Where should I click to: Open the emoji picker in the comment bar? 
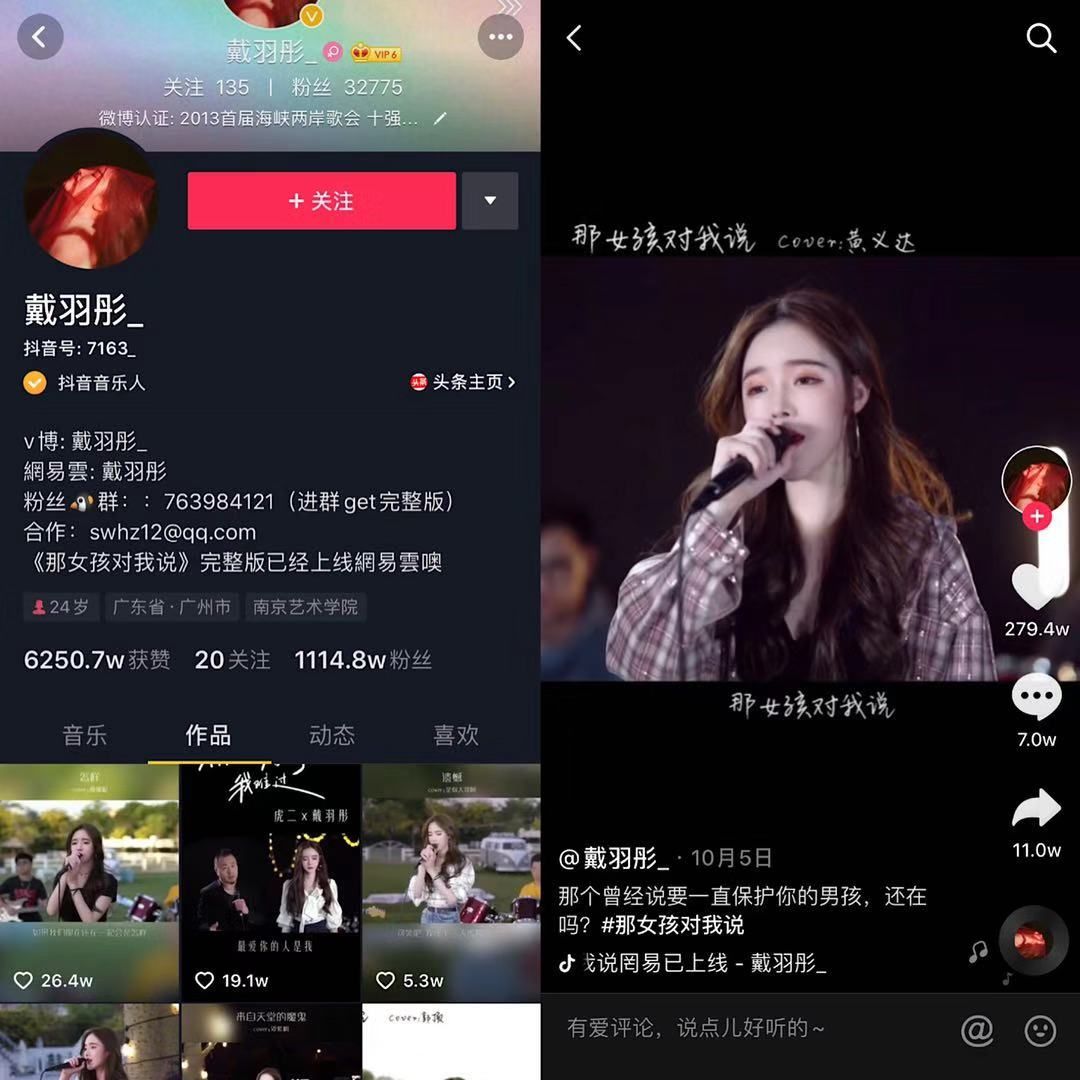click(x=1041, y=1030)
